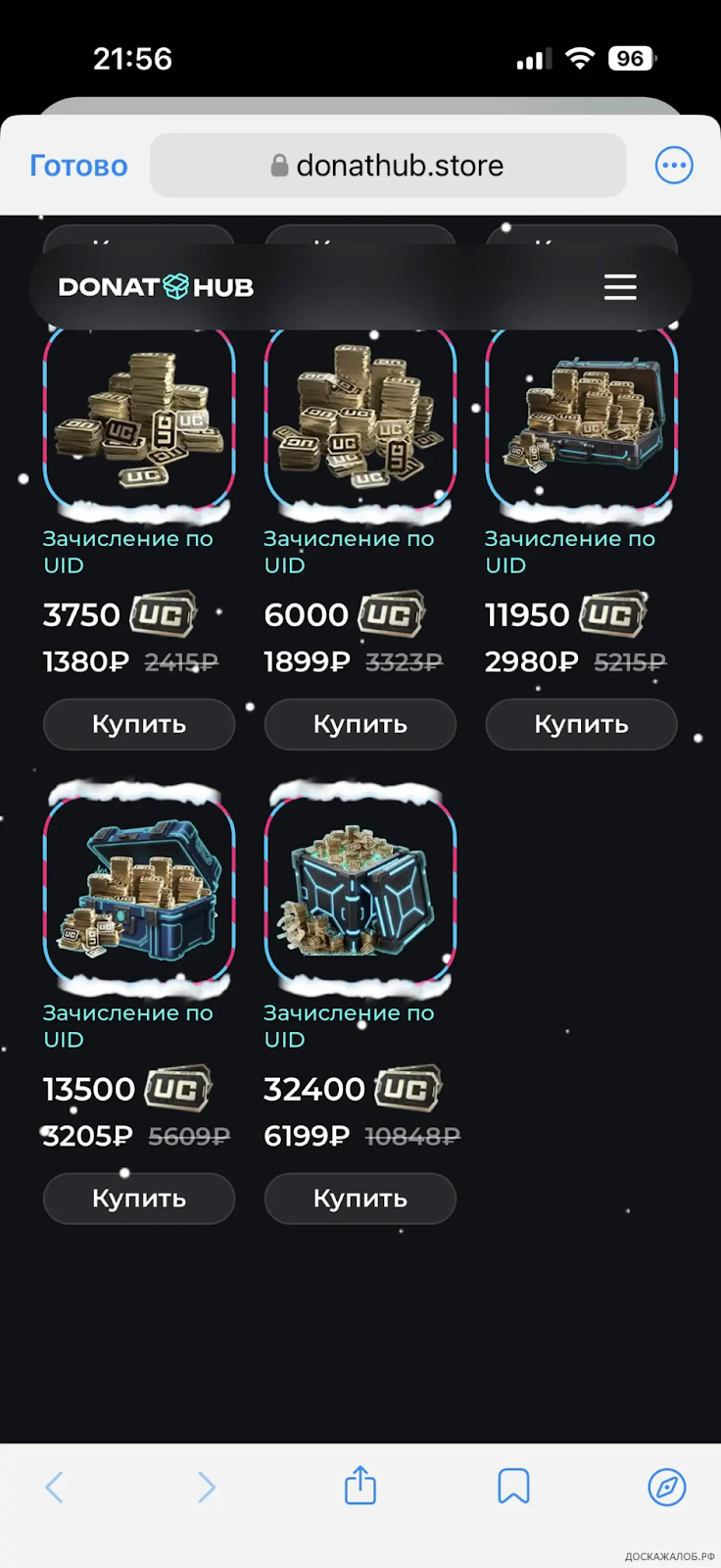
Task: Buy the 32400 UC pack
Action: click(360, 1199)
